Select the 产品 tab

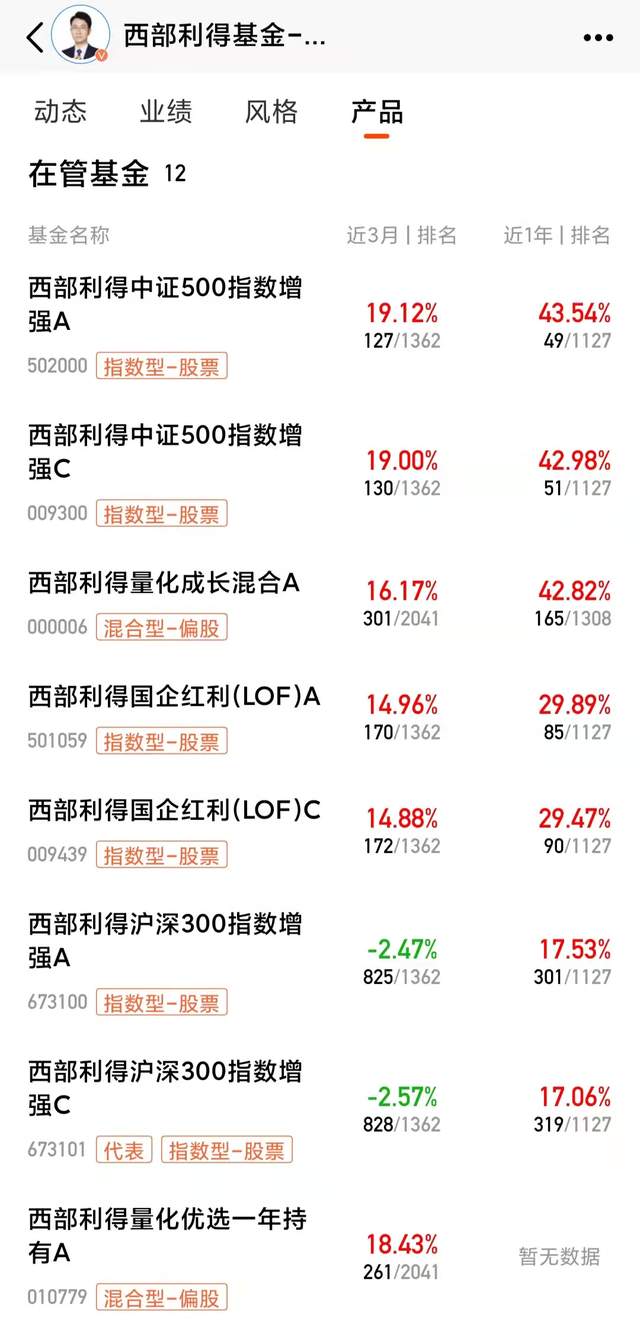(x=377, y=111)
